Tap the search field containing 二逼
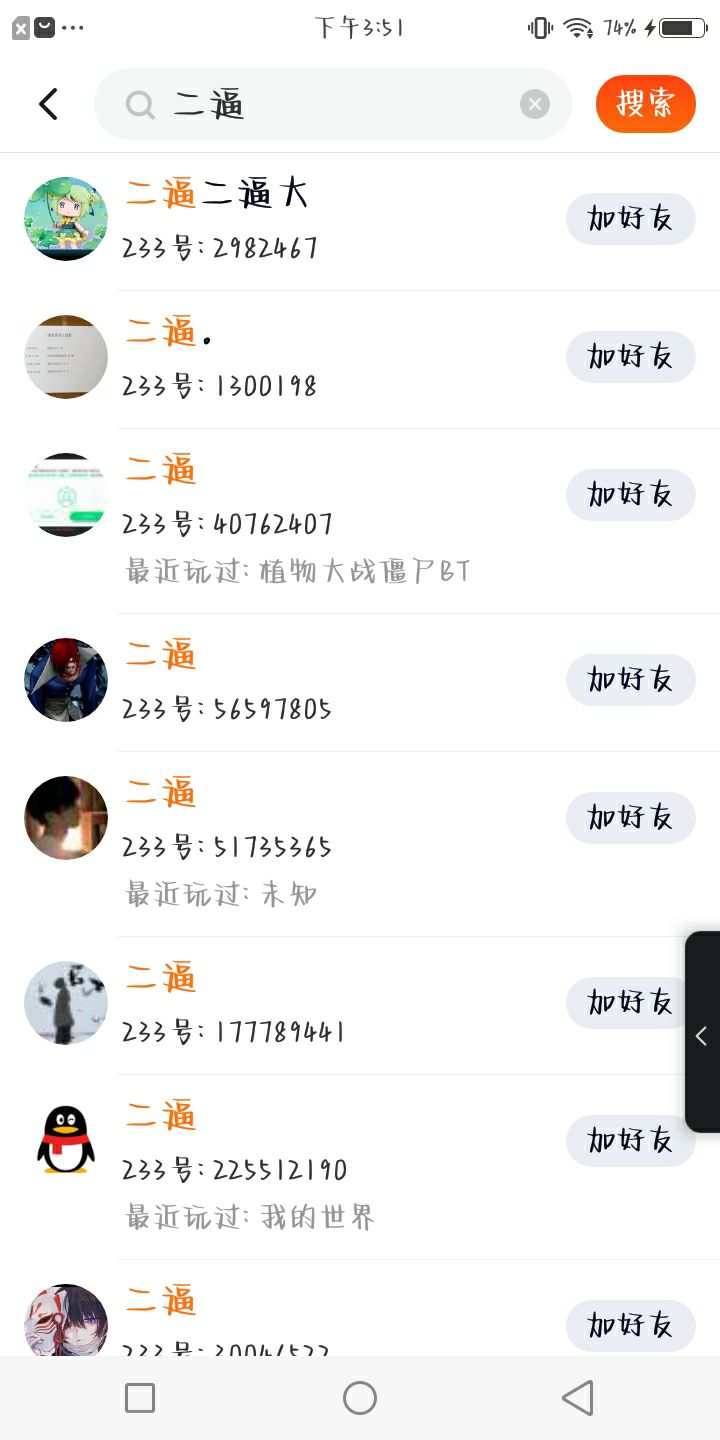The image size is (720, 1440). pyautogui.click(x=330, y=104)
